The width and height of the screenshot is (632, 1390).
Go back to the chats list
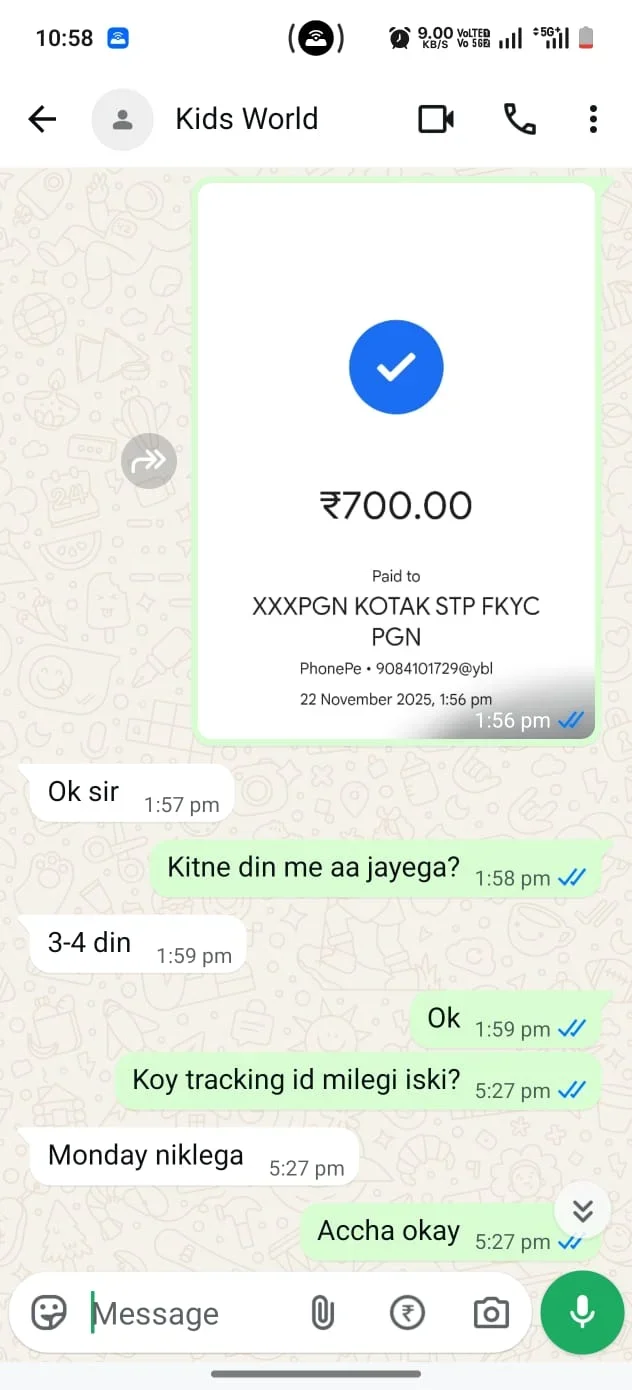42,120
